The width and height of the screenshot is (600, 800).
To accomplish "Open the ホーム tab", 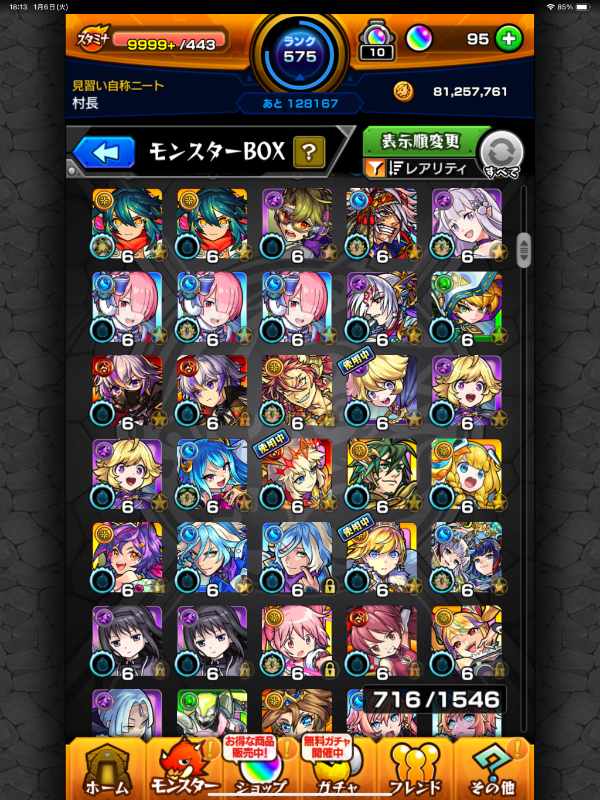I will (x=105, y=769).
